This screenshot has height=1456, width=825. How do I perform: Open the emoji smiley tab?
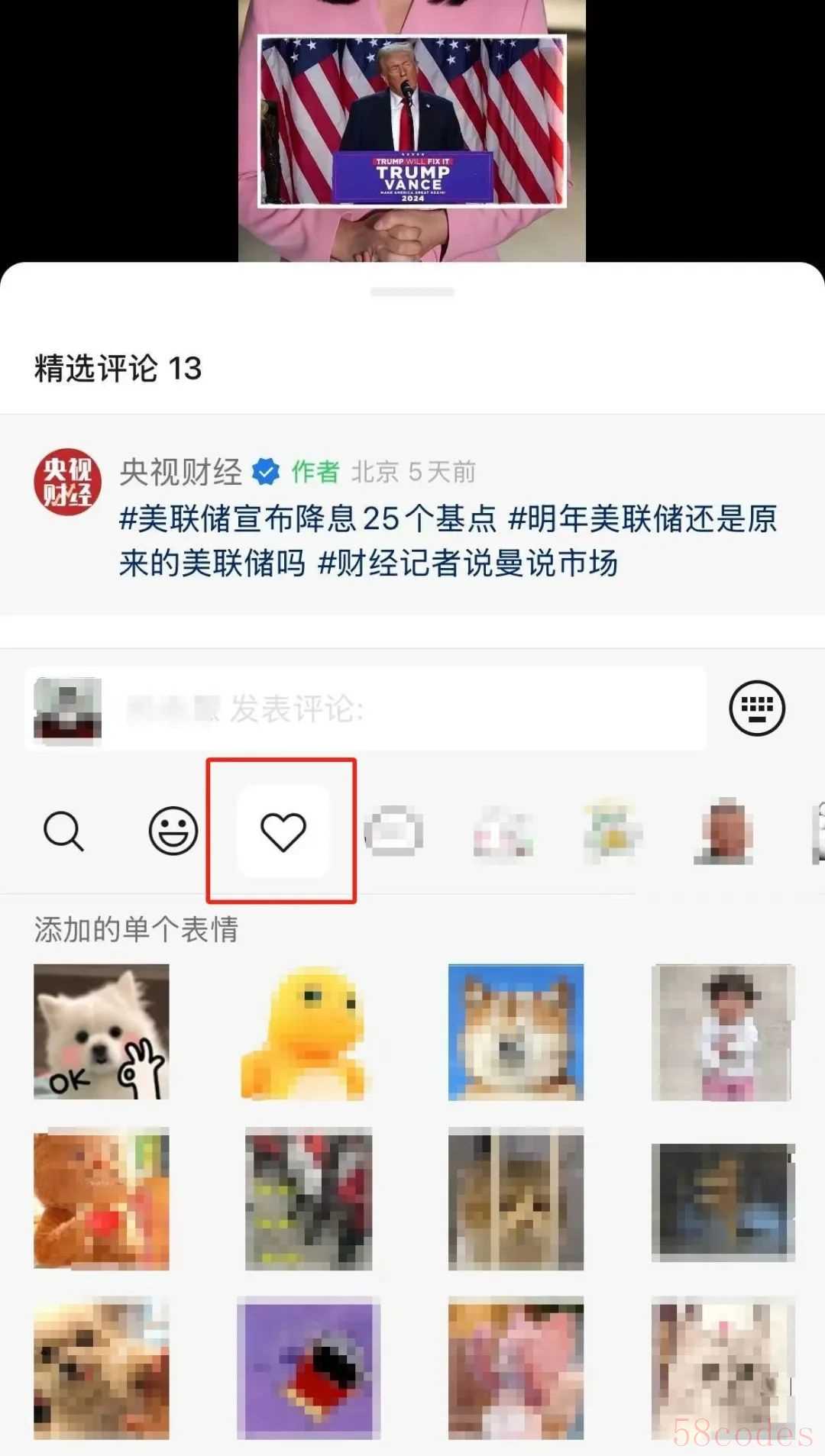[173, 831]
